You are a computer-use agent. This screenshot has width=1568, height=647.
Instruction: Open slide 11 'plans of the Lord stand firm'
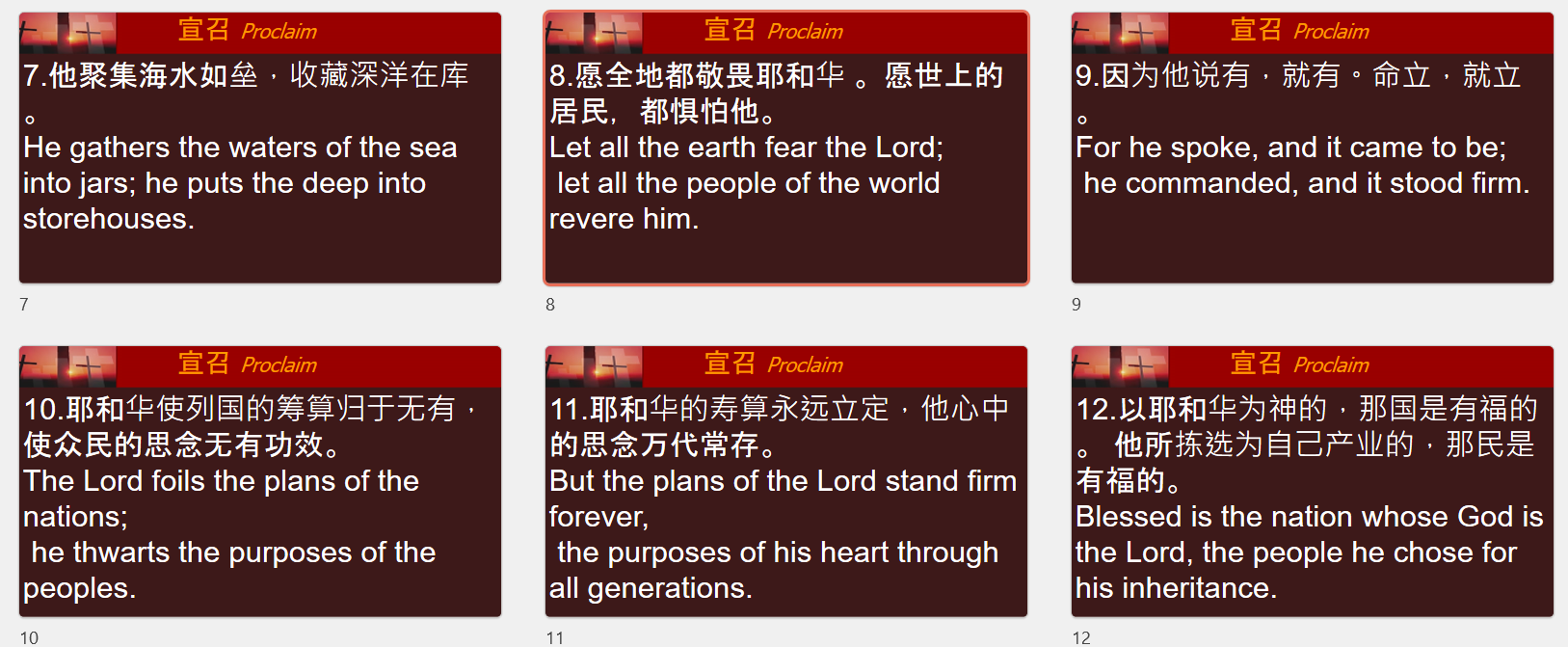pos(786,482)
